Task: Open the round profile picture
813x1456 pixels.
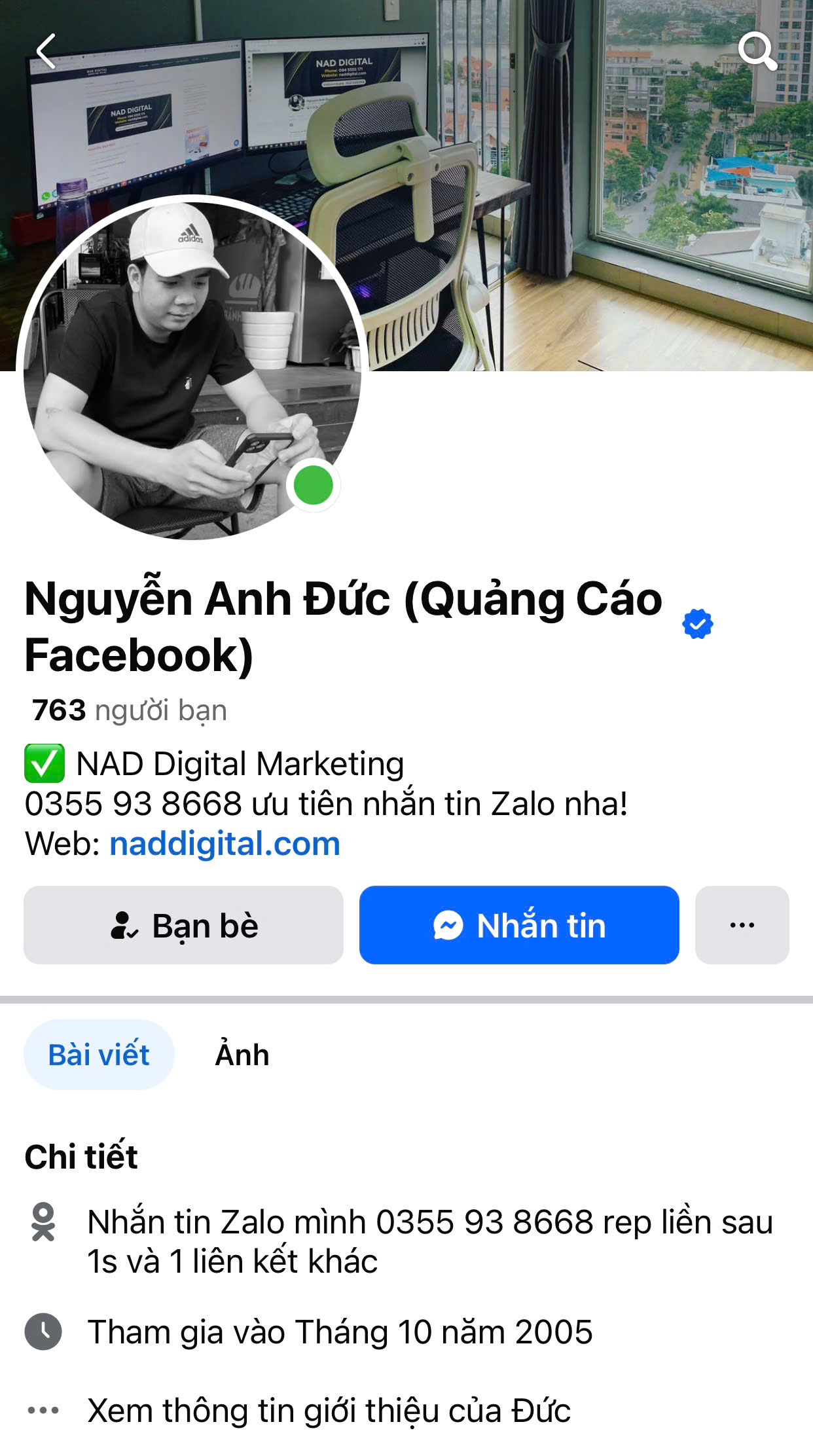Action: [191, 368]
